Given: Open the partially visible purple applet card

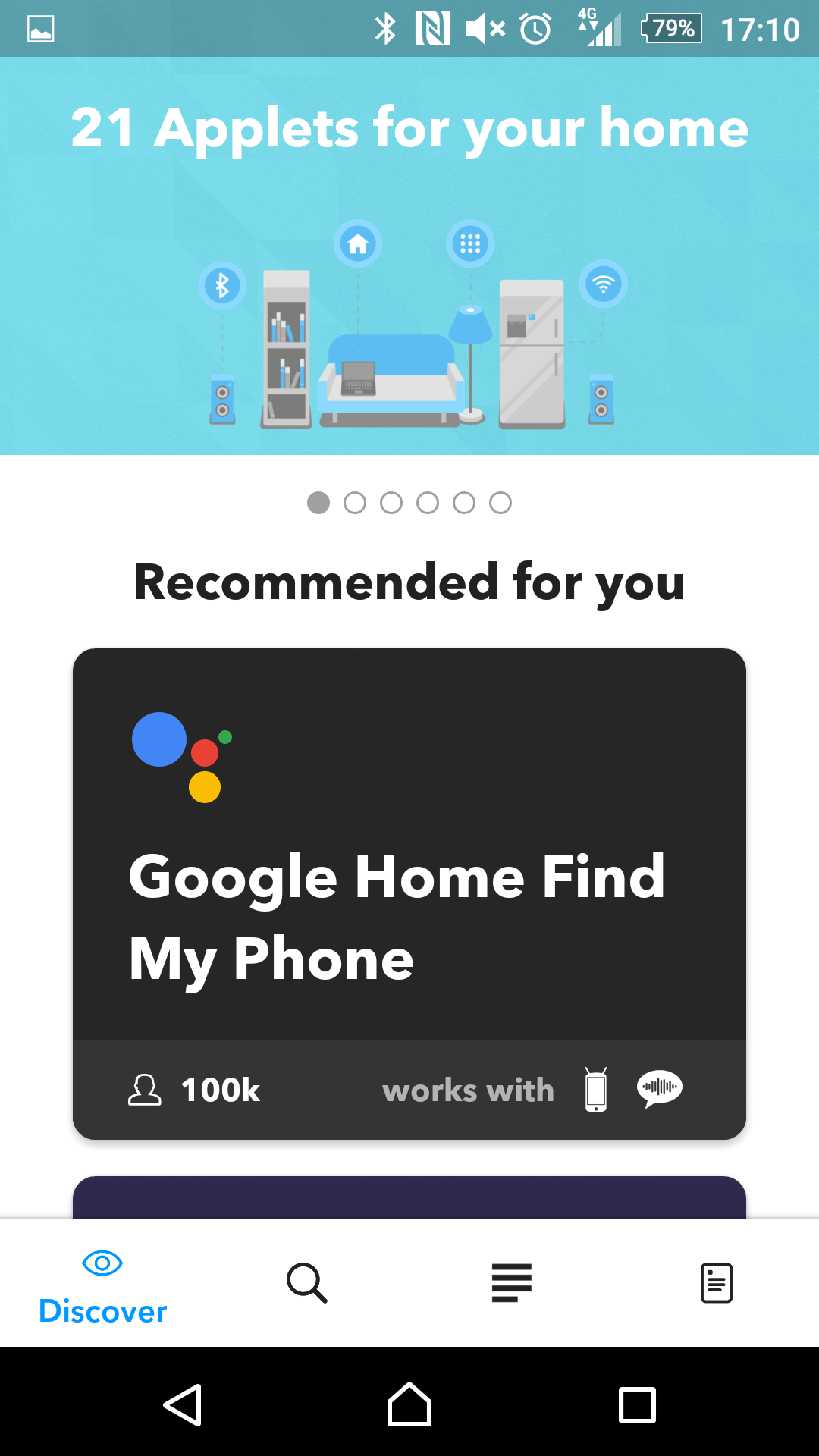Looking at the screenshot, I should coord(409,1198).
